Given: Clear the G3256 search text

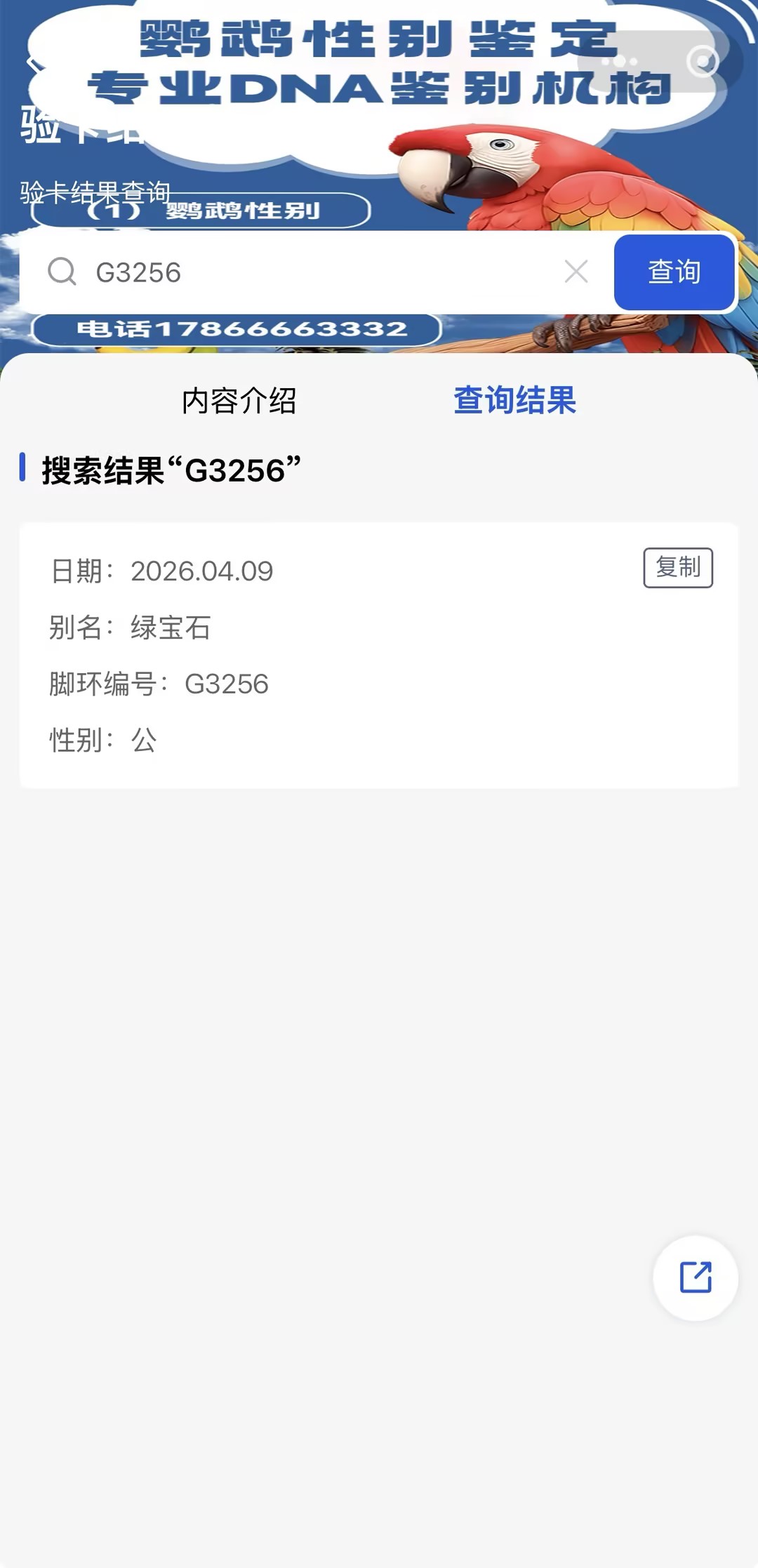Looking at the screenshot, I should pos(576,272).
